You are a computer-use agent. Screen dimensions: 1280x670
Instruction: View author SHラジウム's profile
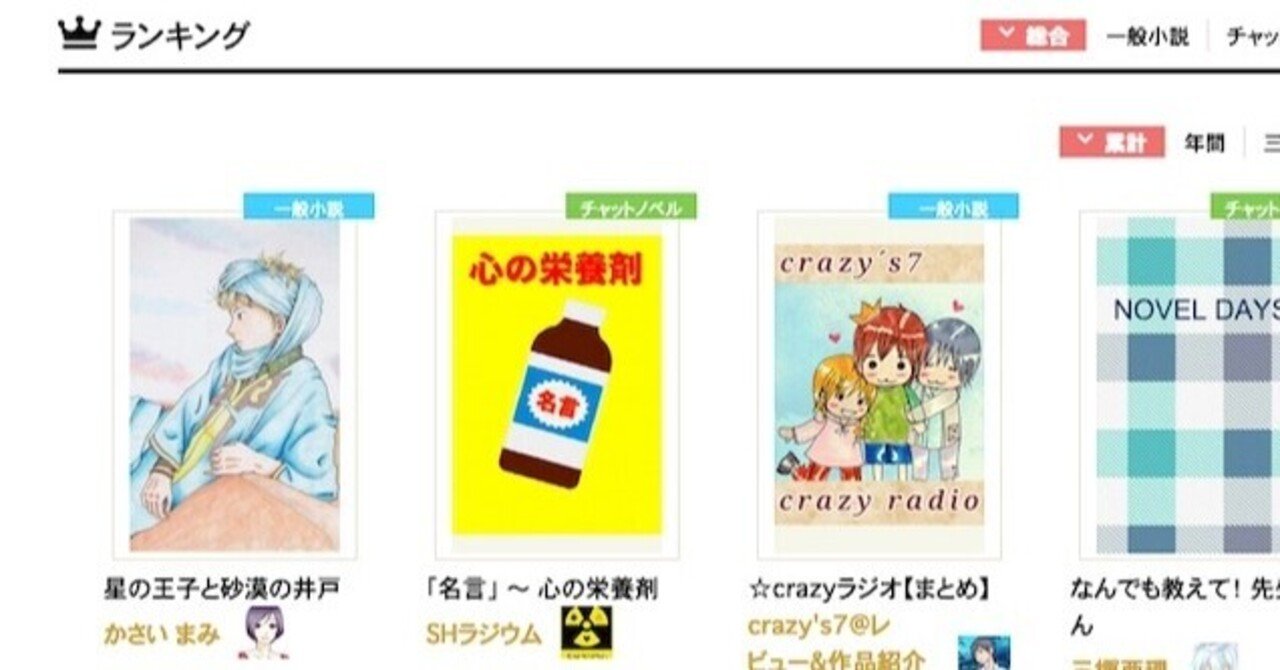click(483, 634)
